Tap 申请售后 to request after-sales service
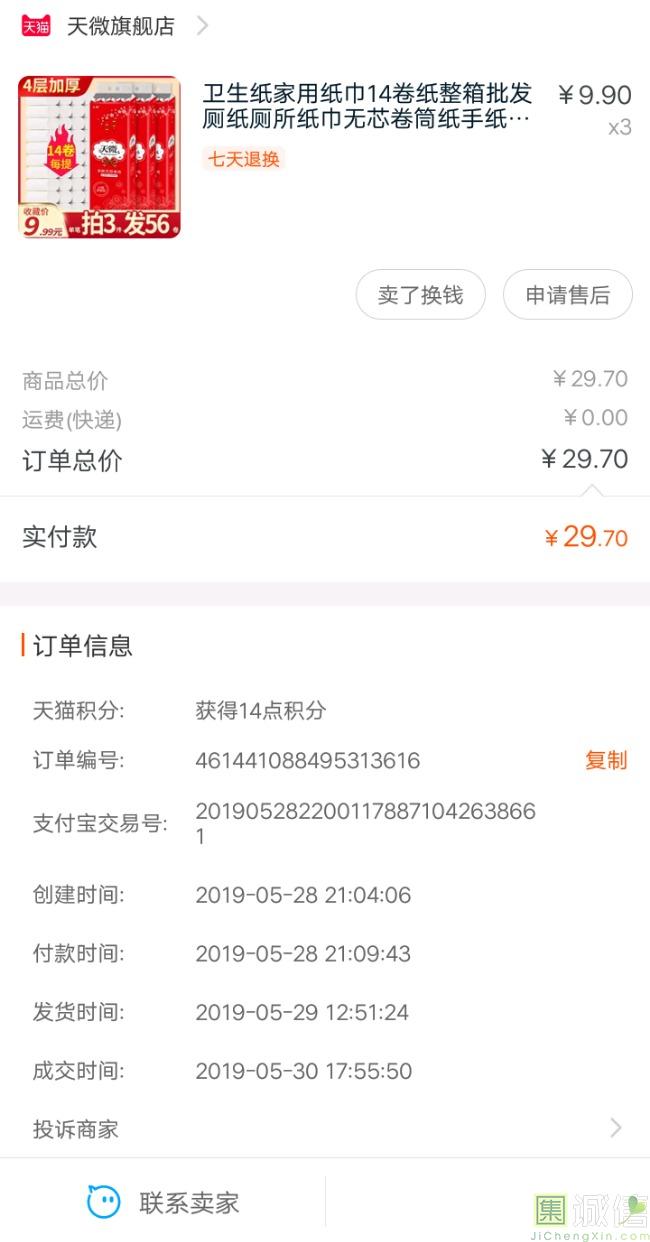Viewport: 650px width, 1242px height. pyautogui.click(x=568, y=295)
